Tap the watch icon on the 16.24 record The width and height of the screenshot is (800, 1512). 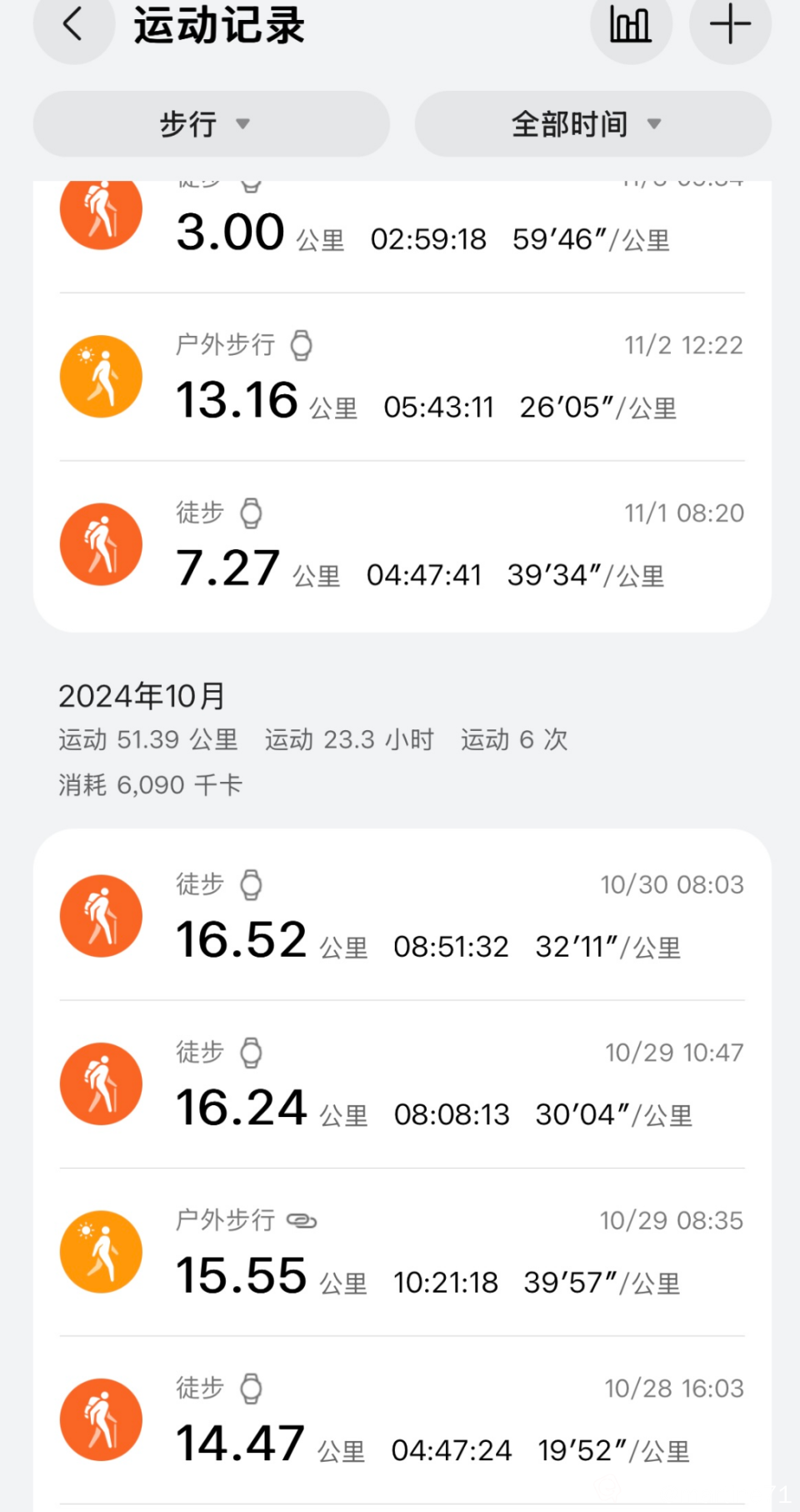(x=252, y=1053)
